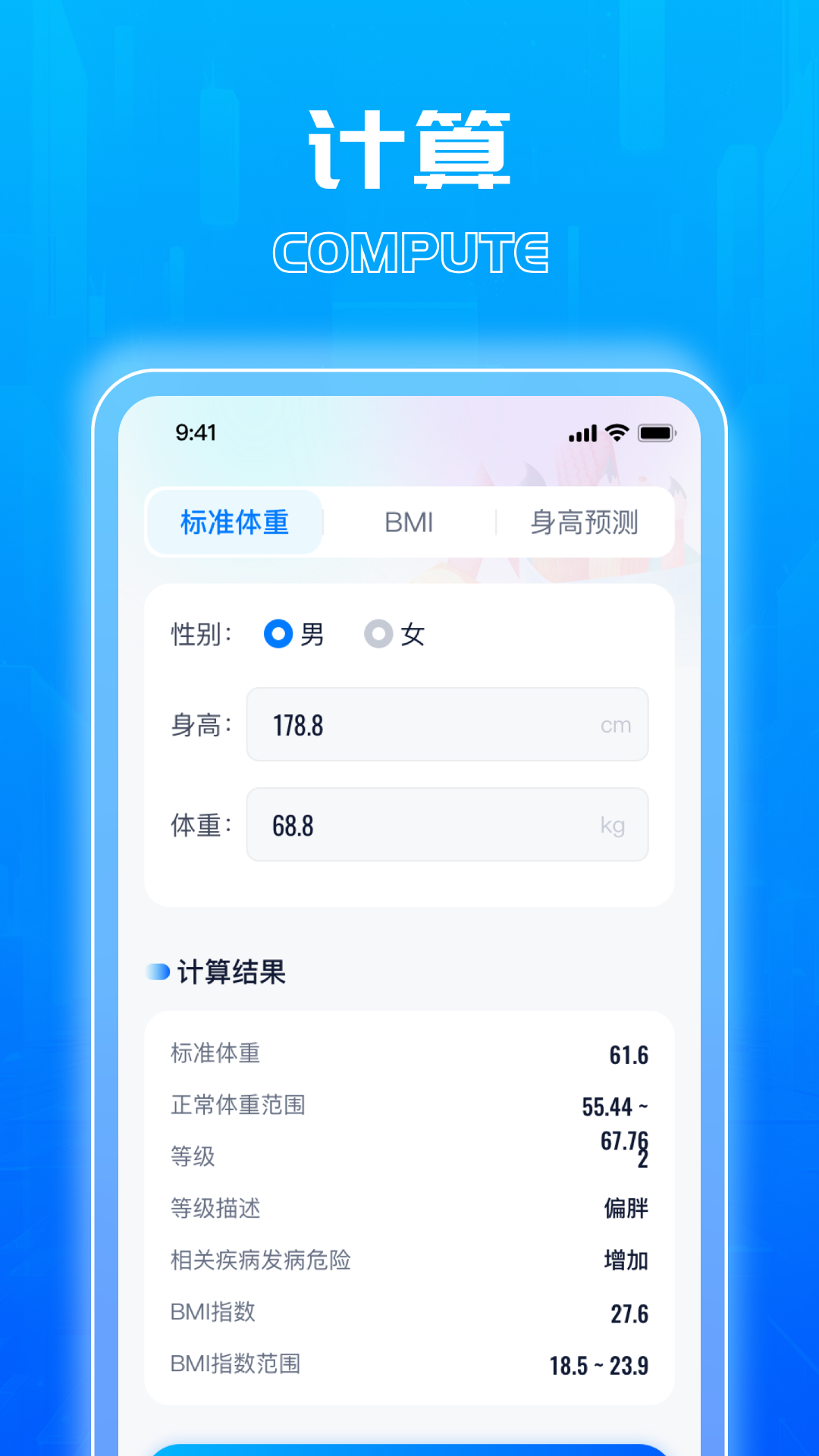Click the 计算 title text at the top

tap(409, 148)
